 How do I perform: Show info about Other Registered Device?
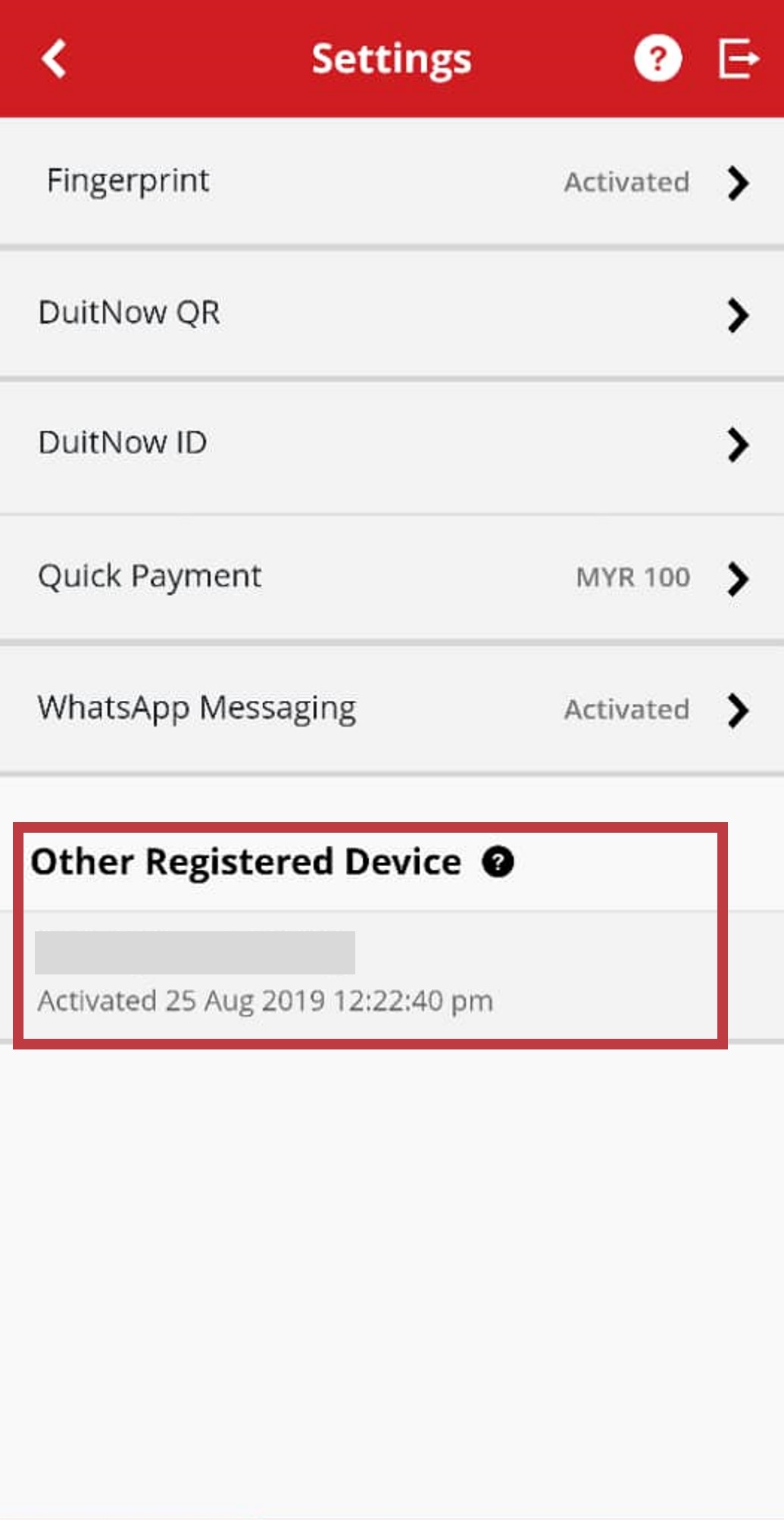click(x=498, y=862)
